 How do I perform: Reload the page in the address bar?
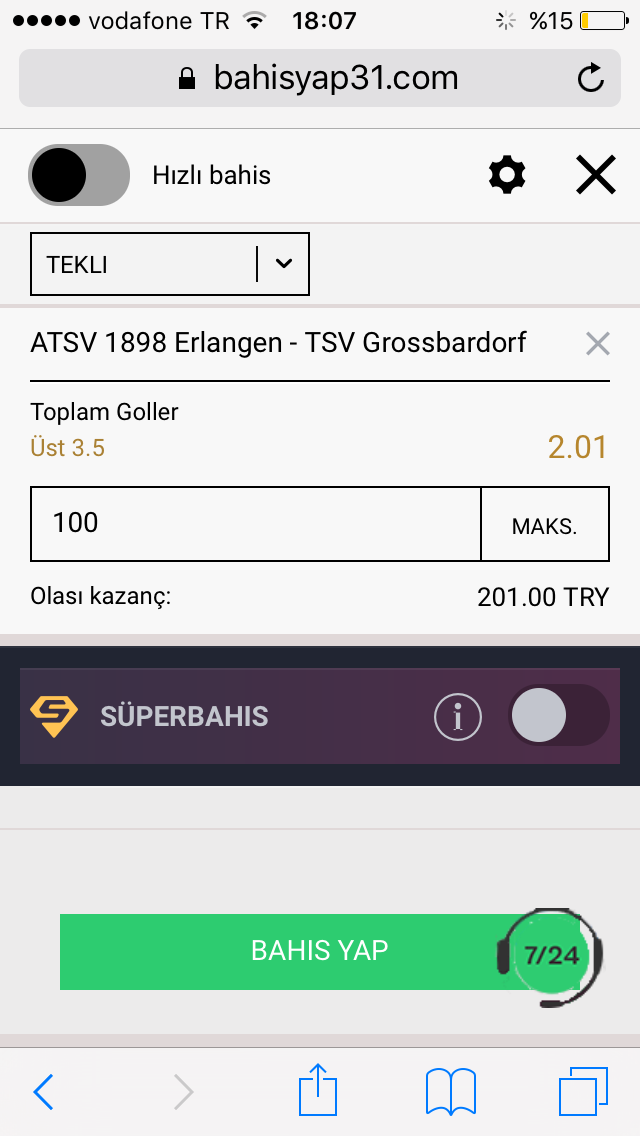[x=591, y=78]
